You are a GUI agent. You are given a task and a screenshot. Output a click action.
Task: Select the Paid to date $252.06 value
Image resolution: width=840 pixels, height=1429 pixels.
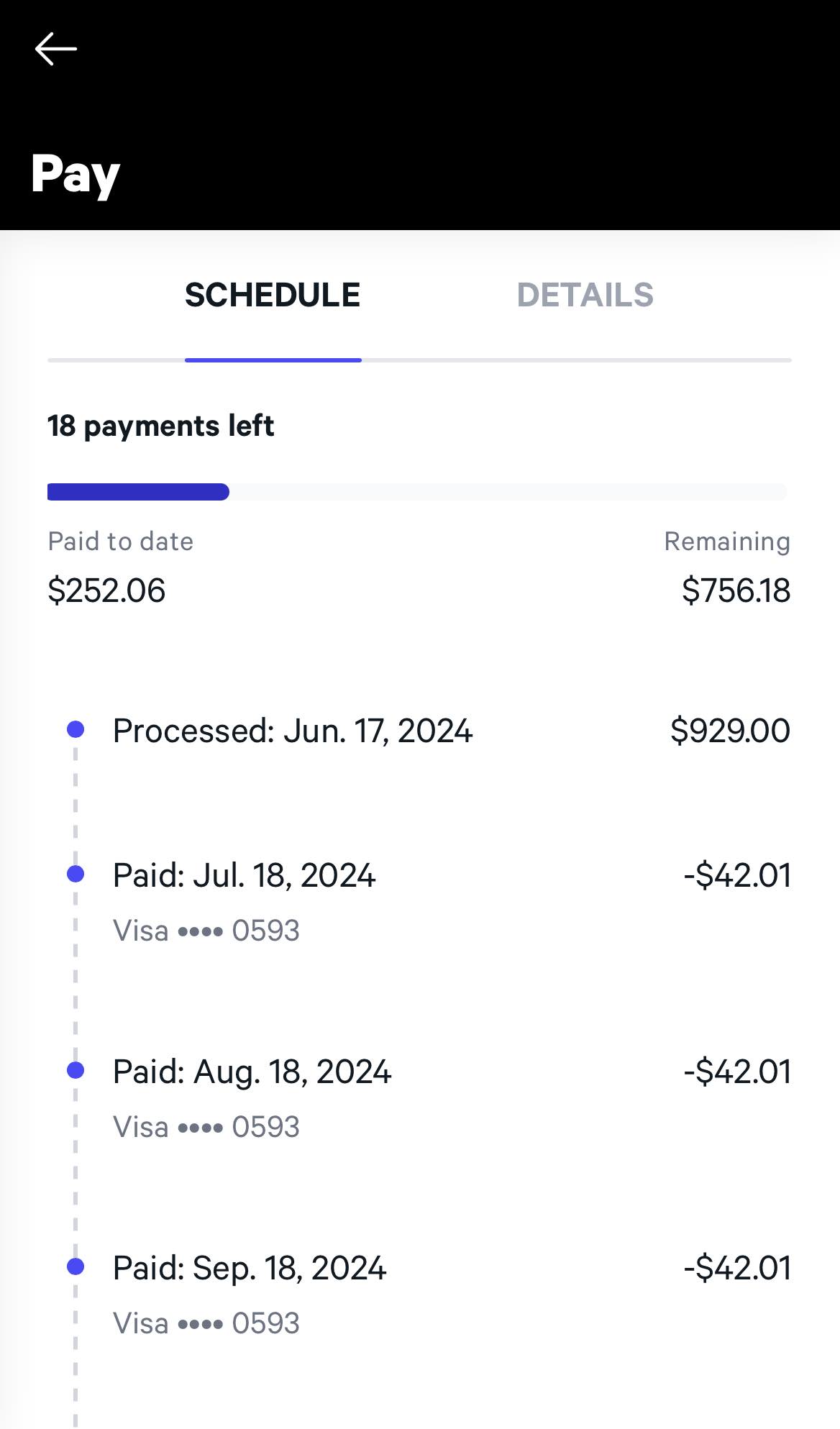106,590
